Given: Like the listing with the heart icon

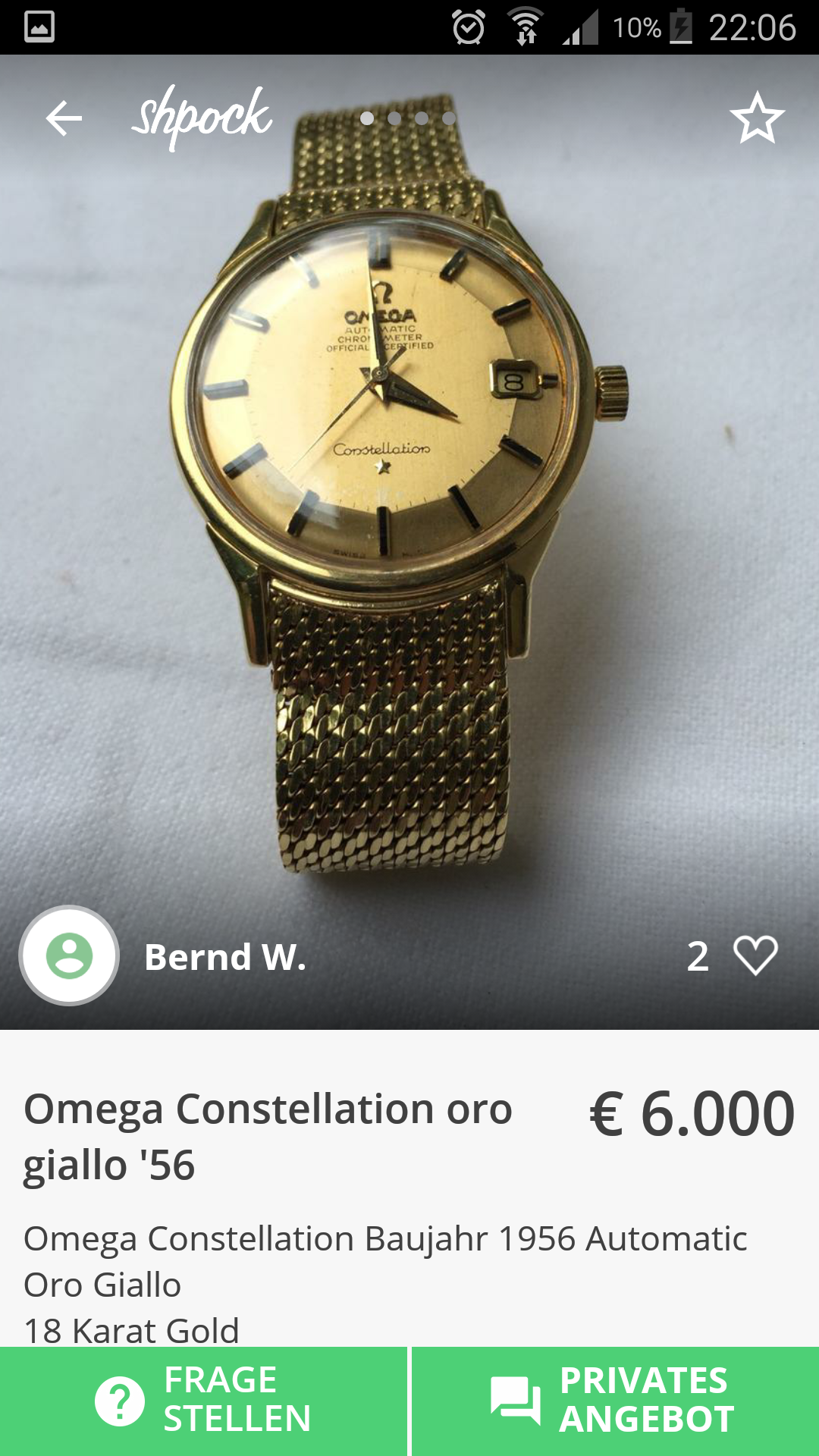Looking at the screenshot, I should [755, 955].
